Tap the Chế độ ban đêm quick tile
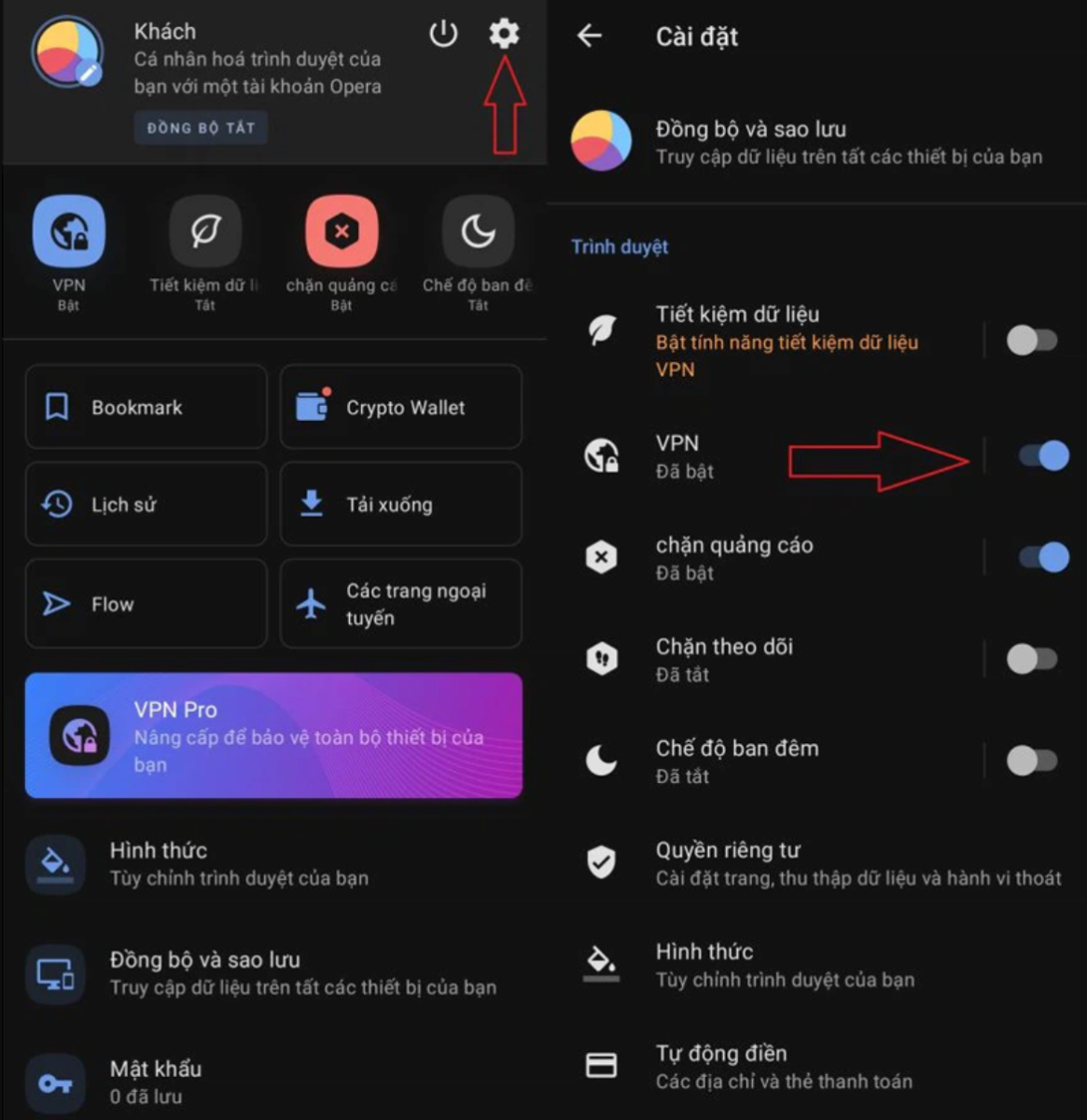This screenshot has height=1120, width=1087. 478,233
